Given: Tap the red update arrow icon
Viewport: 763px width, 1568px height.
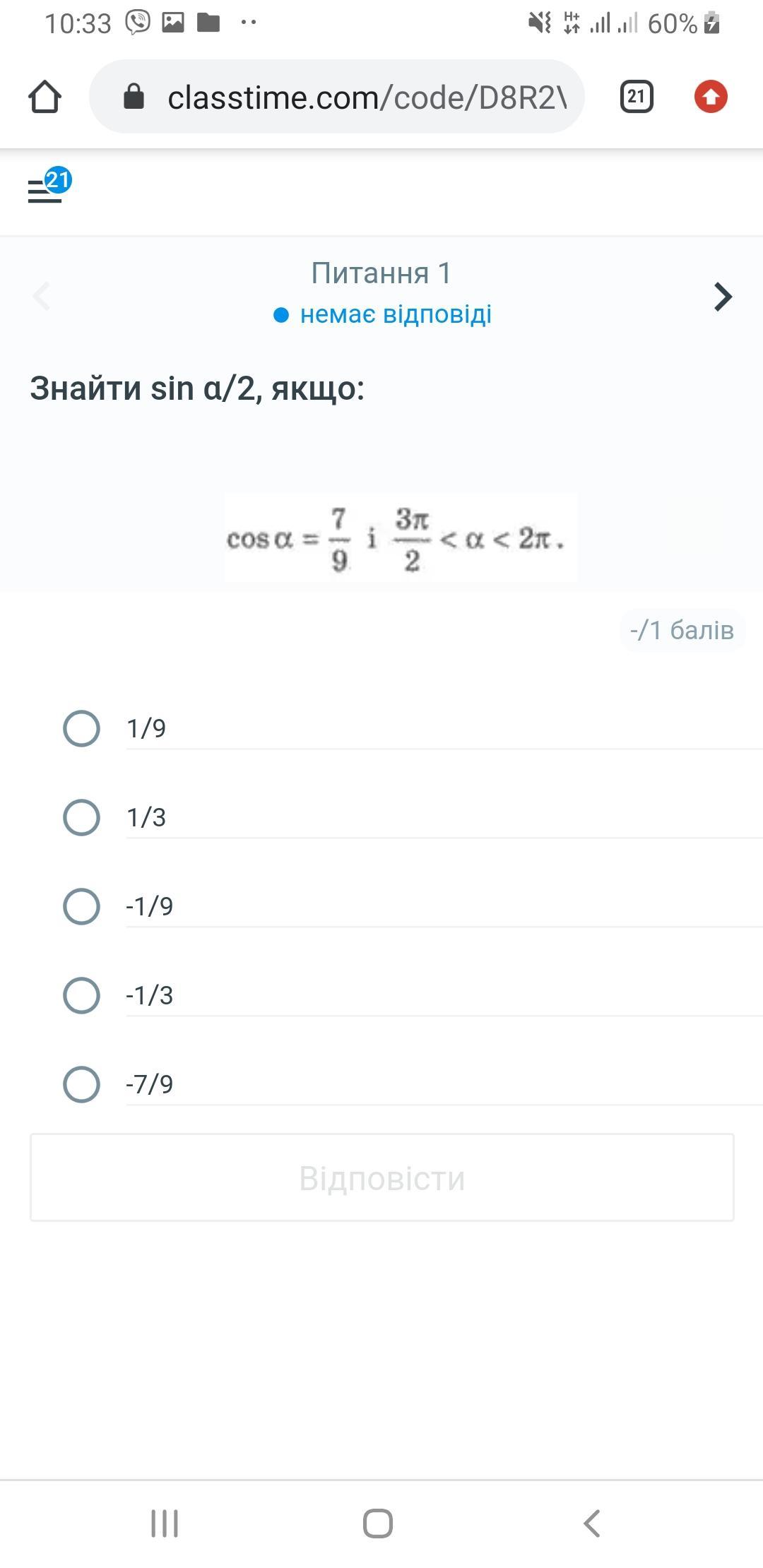Looking at the screenshot, I should (x=711, y=97).
